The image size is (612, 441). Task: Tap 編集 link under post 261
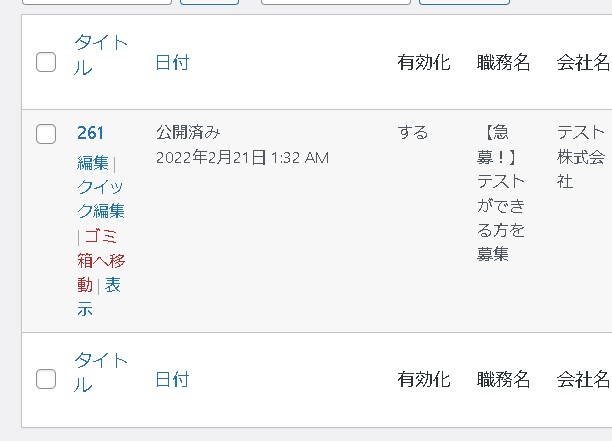coord(92,163)
